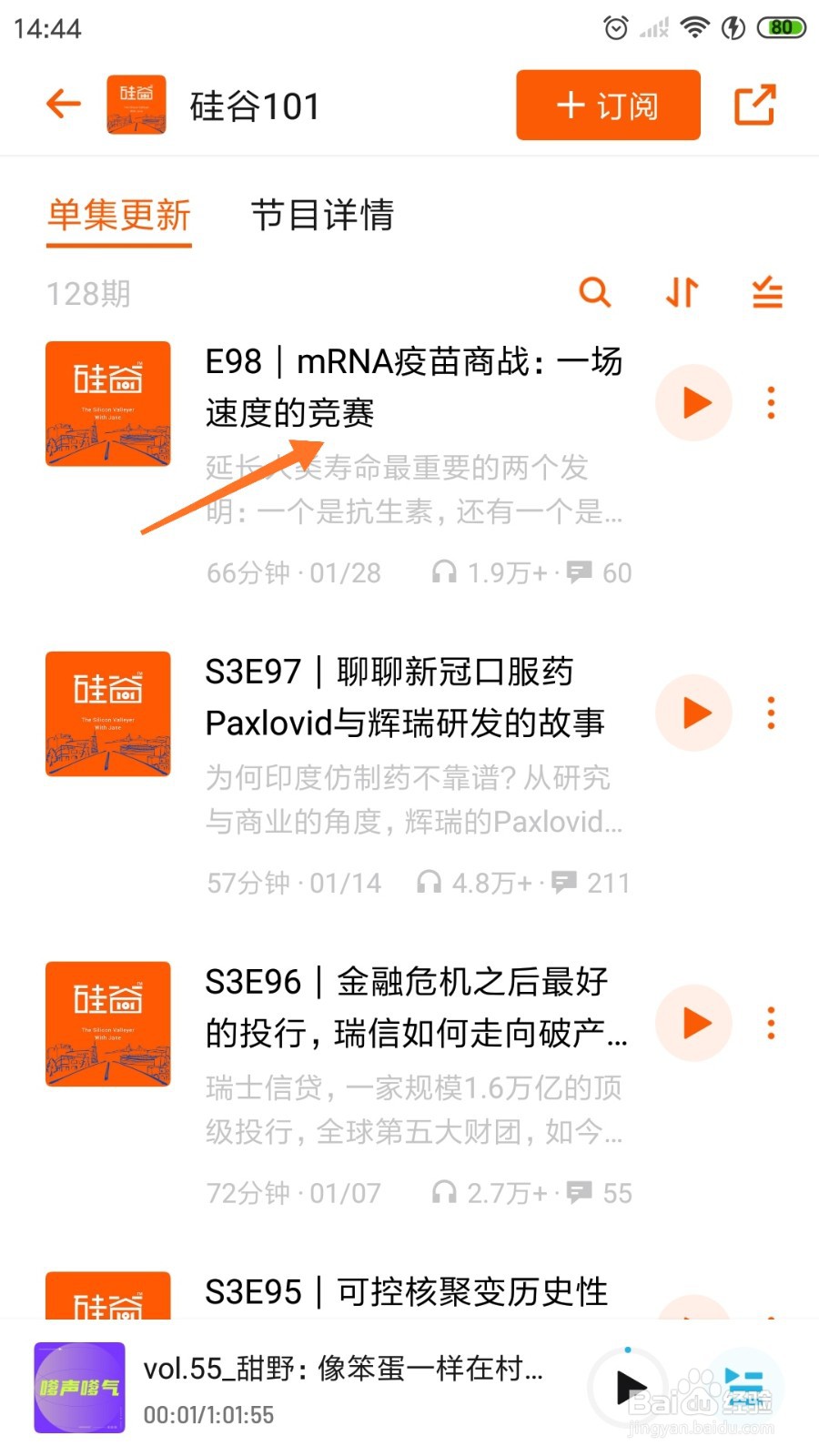
Task: Select the 单集更新 tab
Action: (x=118, y=217)
